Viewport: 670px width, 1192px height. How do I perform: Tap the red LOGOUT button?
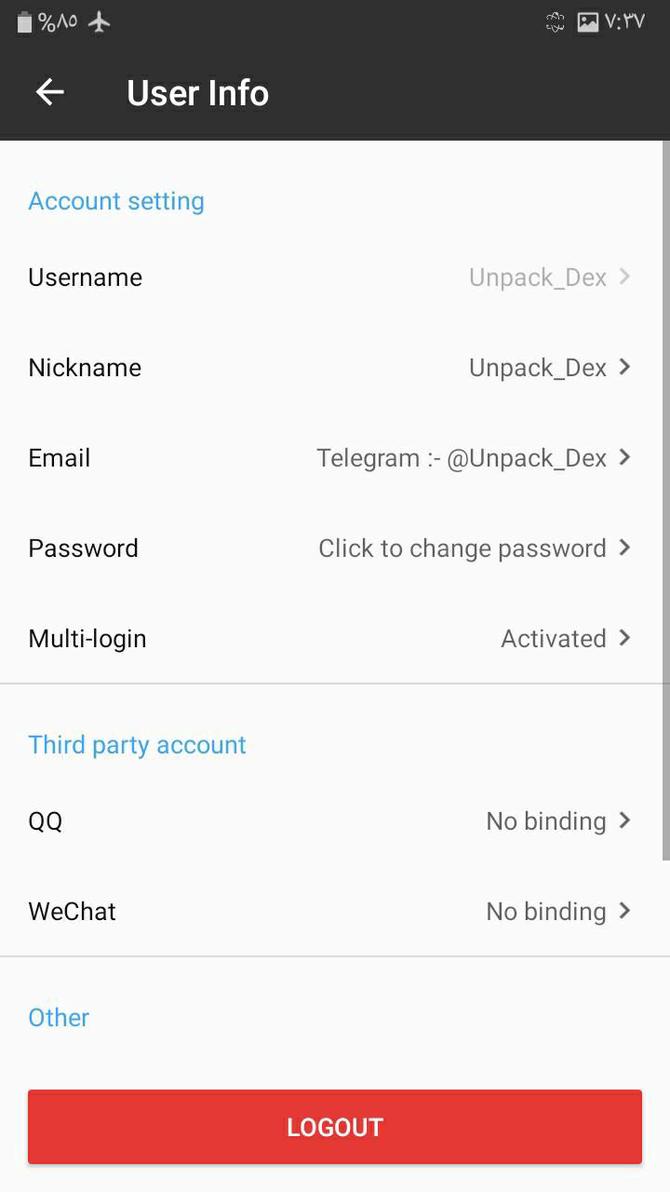(335, 1127)
